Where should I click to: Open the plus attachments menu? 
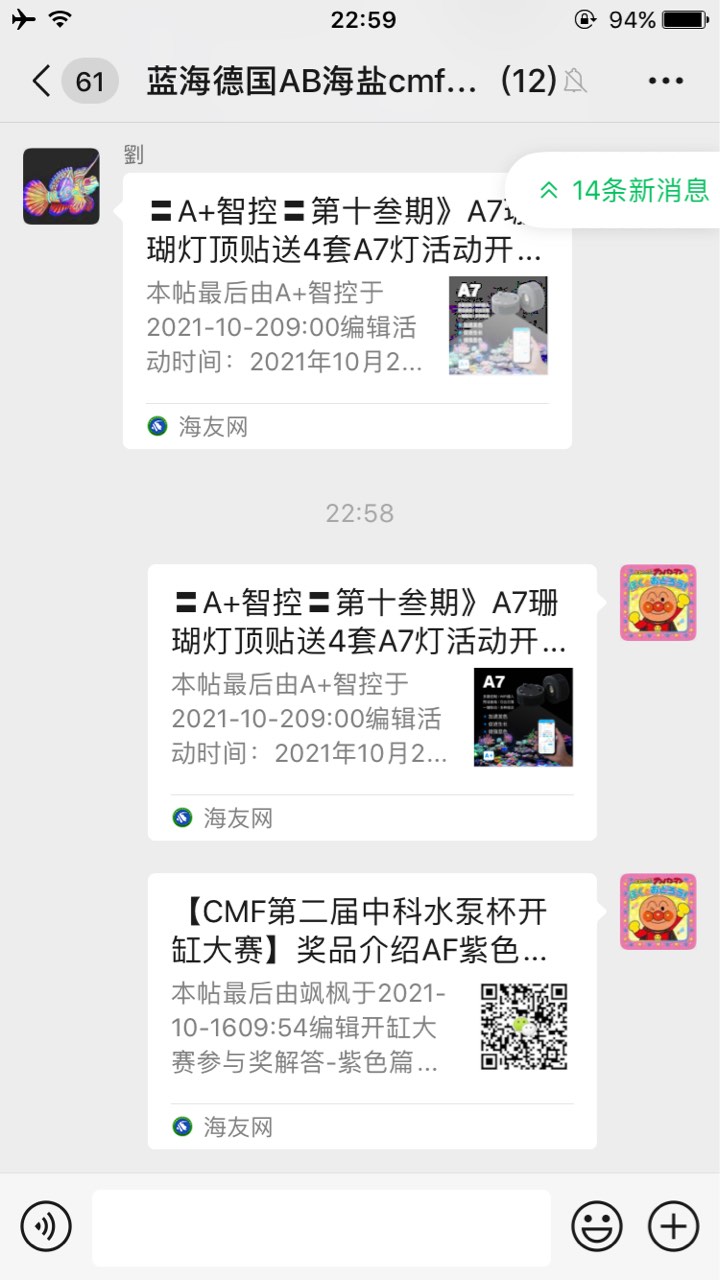[673, 1226]
